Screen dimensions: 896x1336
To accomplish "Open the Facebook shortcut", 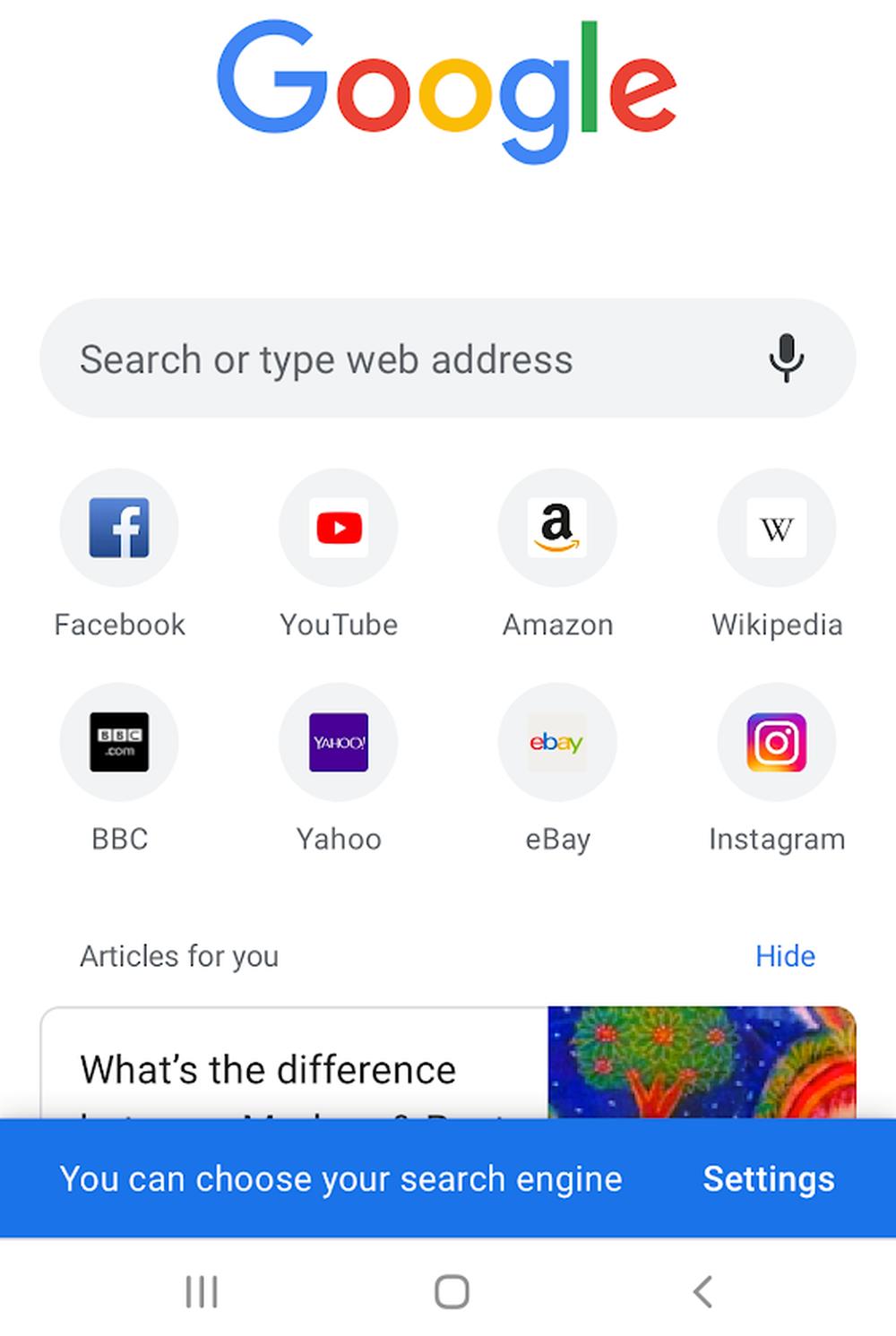I will (119, 528).
